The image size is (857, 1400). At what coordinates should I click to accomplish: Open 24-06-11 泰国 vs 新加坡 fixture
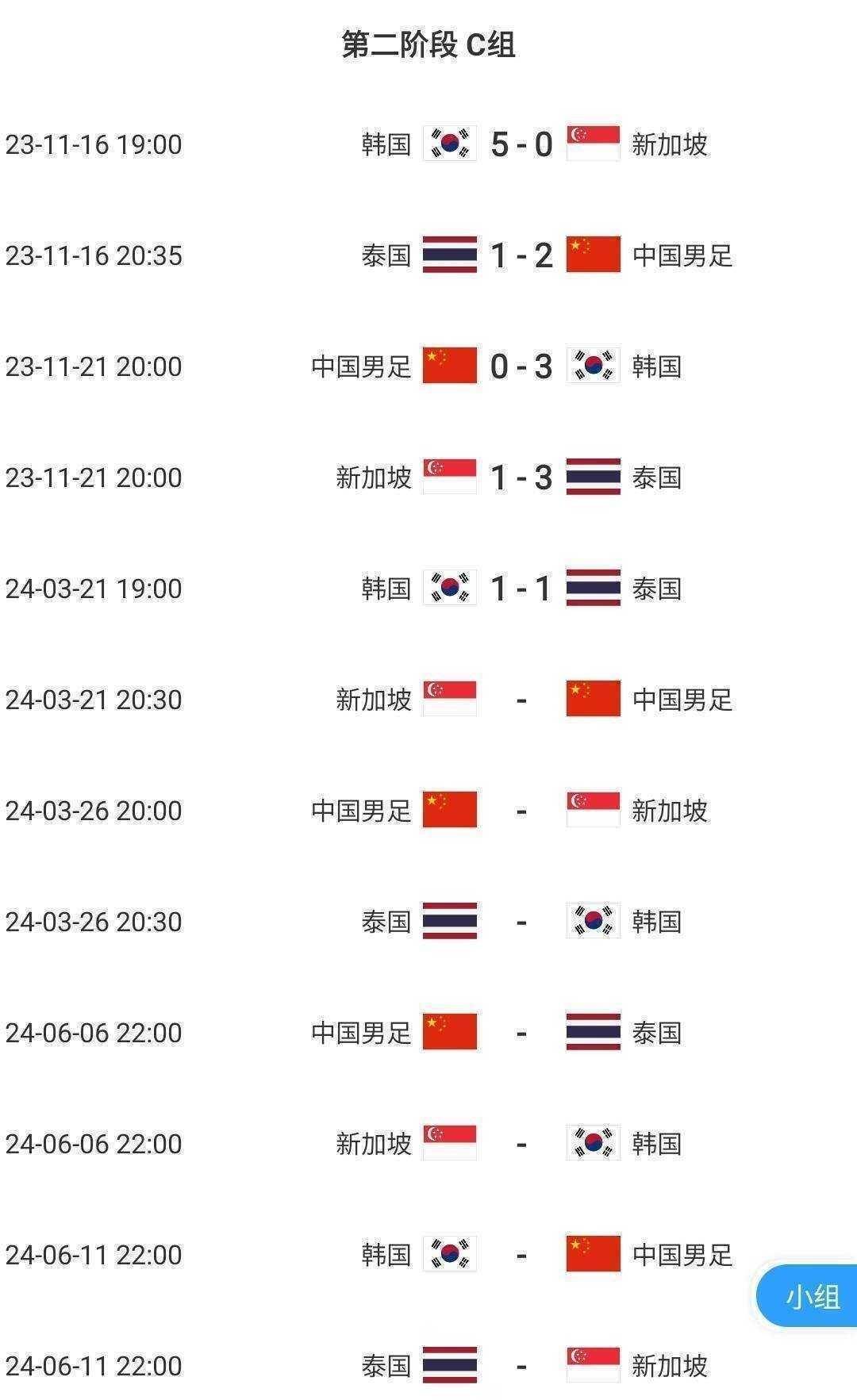pyautogui.click(x=428, y=1366)
